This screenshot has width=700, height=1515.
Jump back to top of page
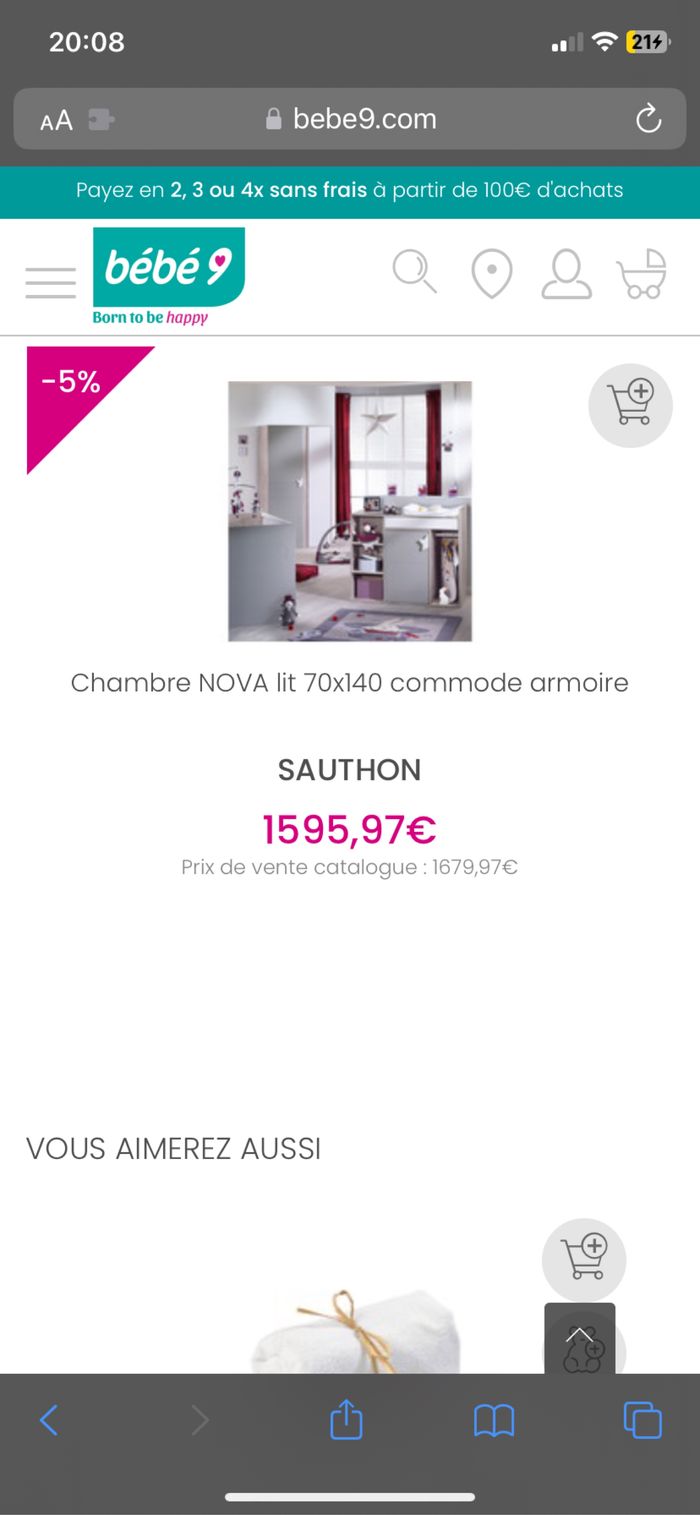(579, 1337)
